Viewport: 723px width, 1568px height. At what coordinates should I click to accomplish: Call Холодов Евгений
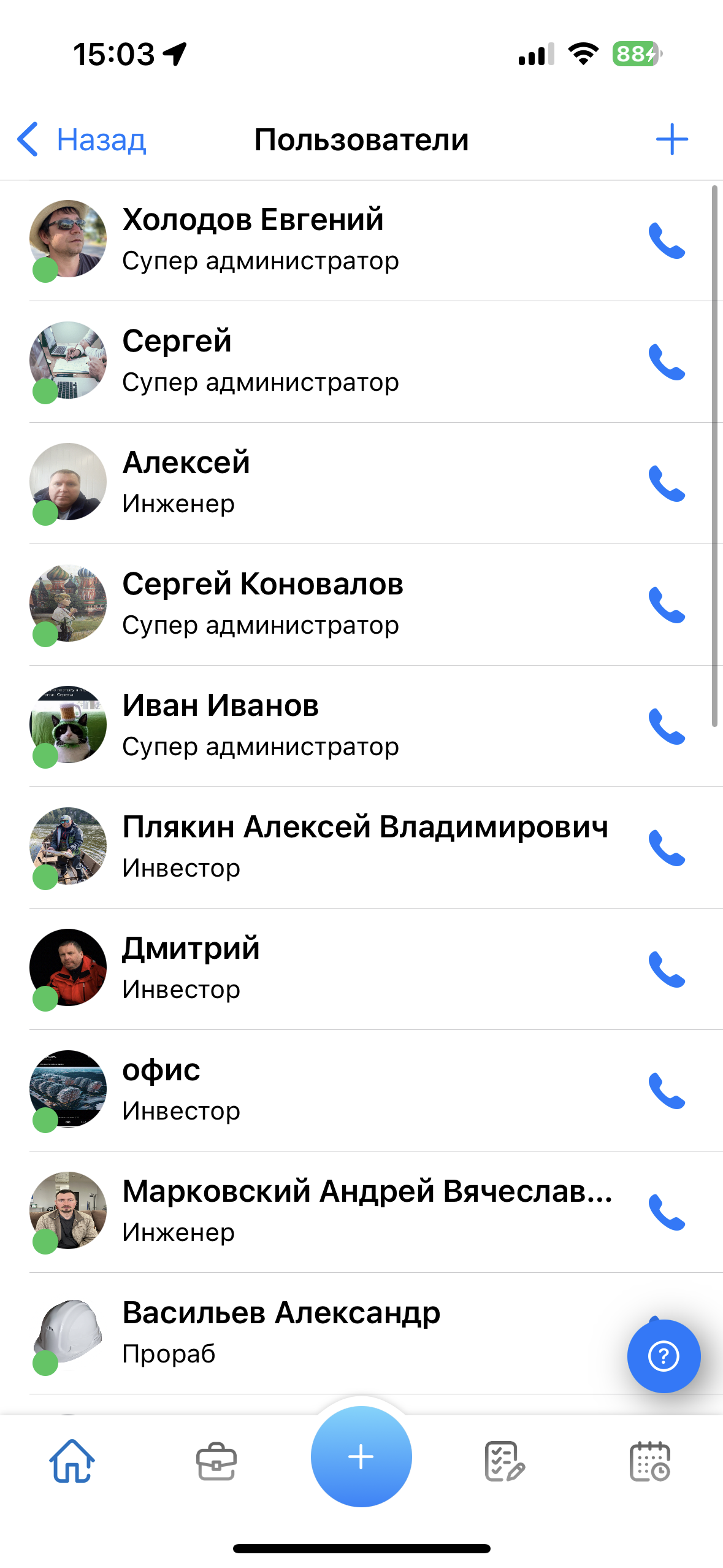pos(667,240)
